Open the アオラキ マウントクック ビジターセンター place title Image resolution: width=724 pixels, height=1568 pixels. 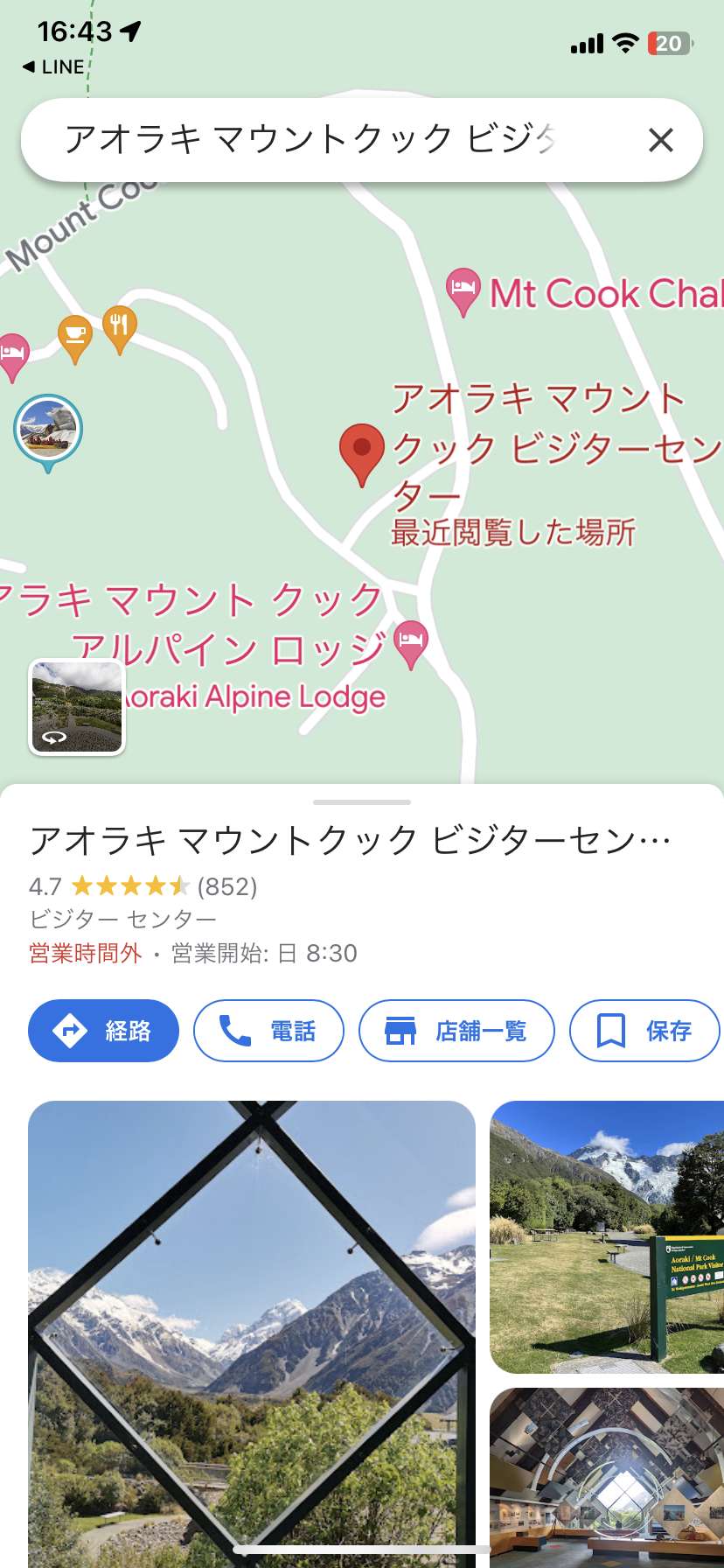coord(350,840)
